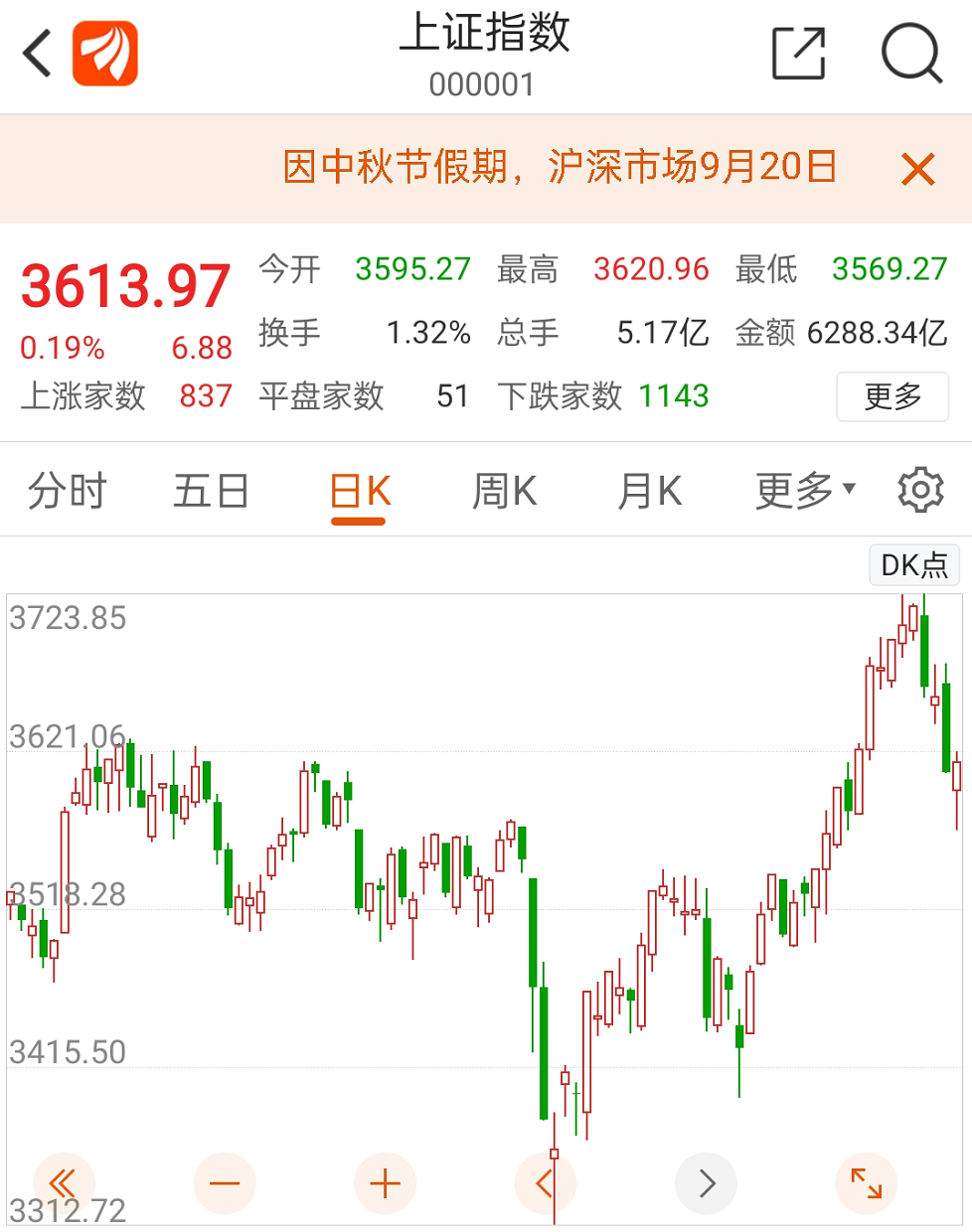Go back using the top-left arrow
Viewport: 972px width, 1232px height.
pos(38,54)
